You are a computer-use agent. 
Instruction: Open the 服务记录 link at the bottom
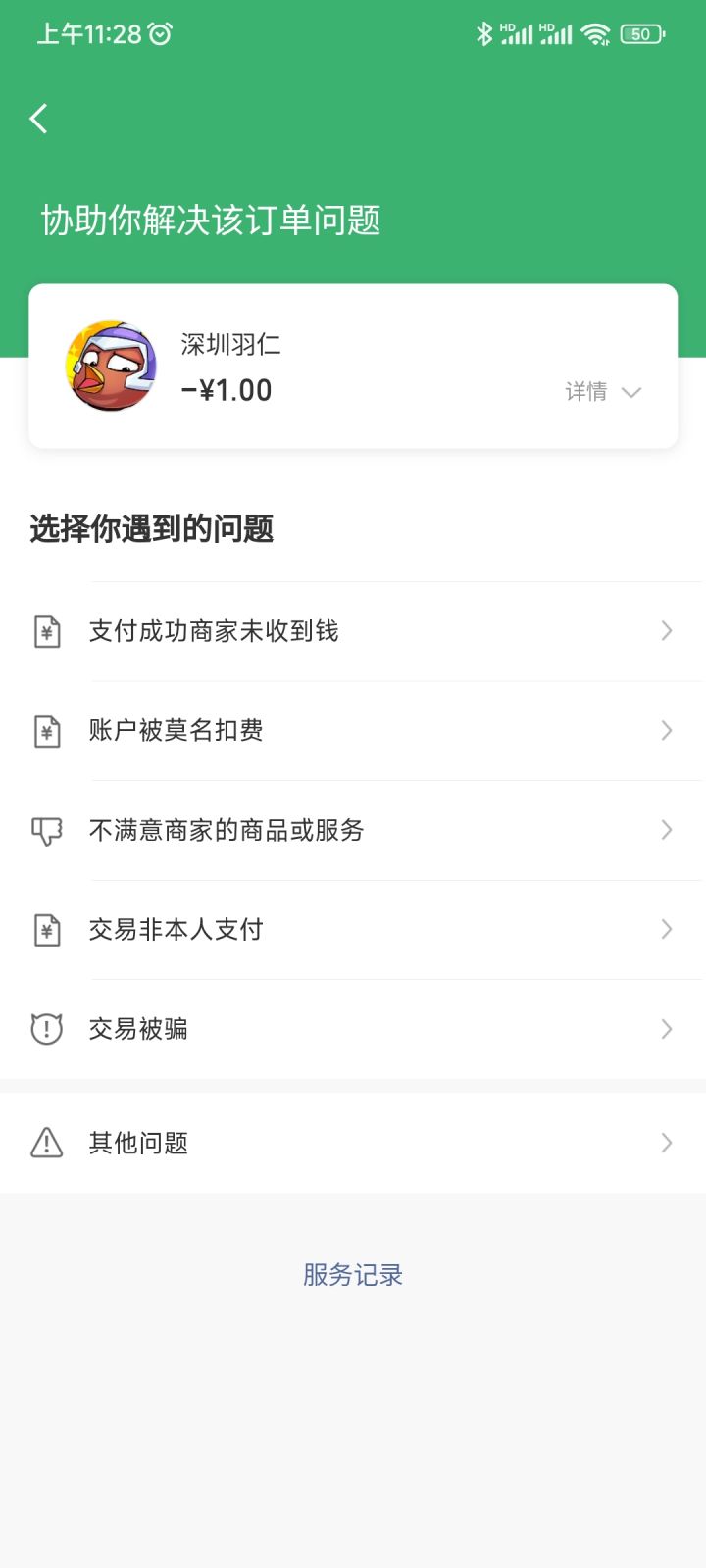tap(351, 1274)
